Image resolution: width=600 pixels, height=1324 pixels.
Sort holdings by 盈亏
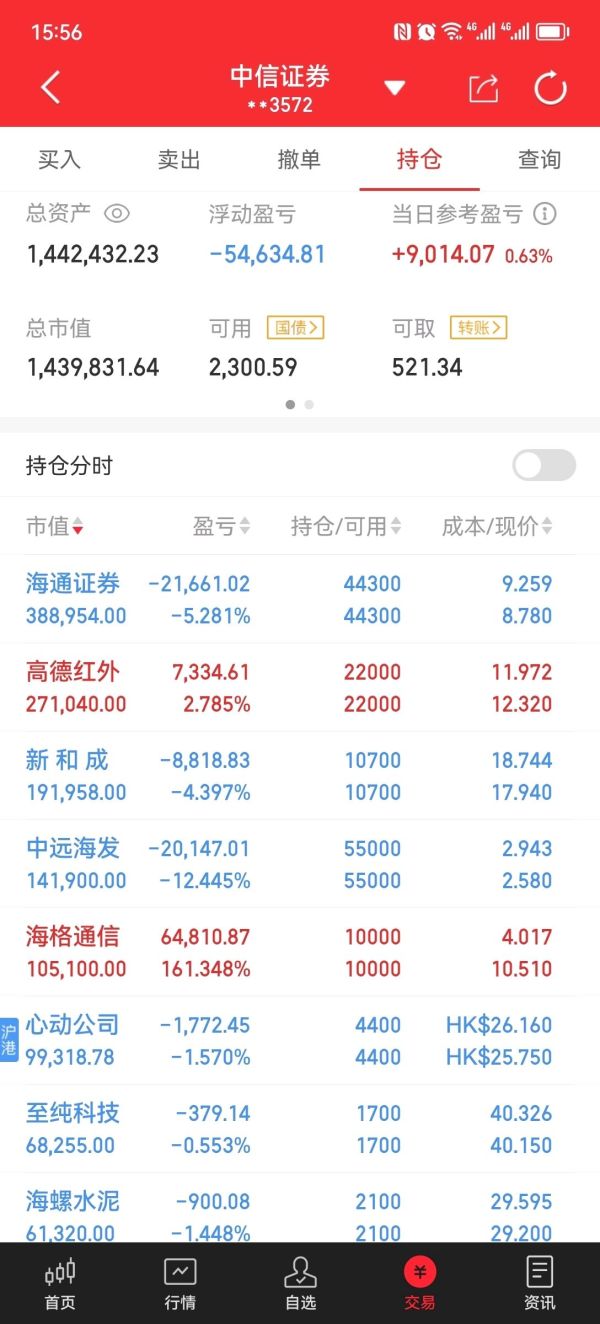click(x=221, y=526)
